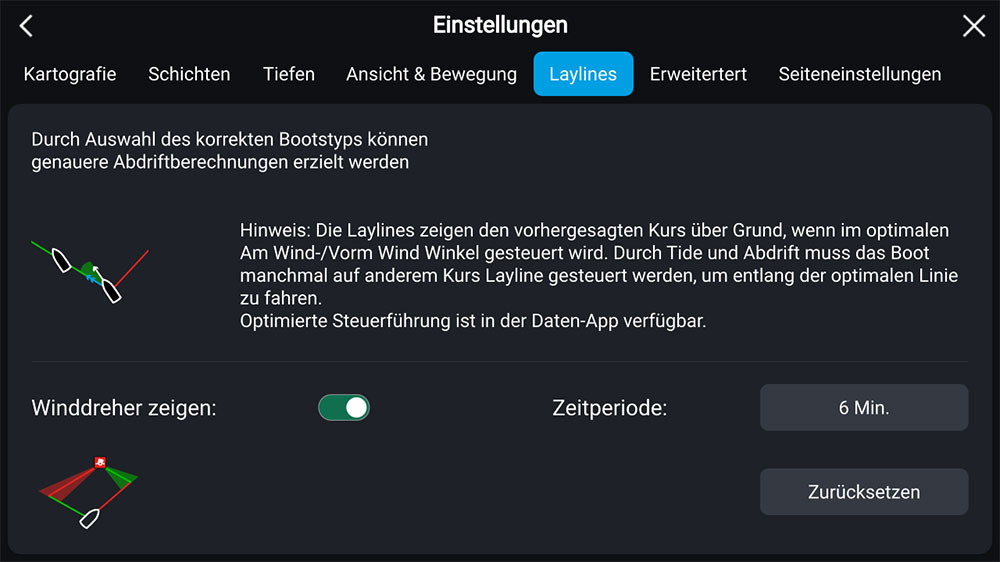Switch to the Kartografie tab
Image resolution: width=1000 pixels, height=562 pixels.
point(70,74)
